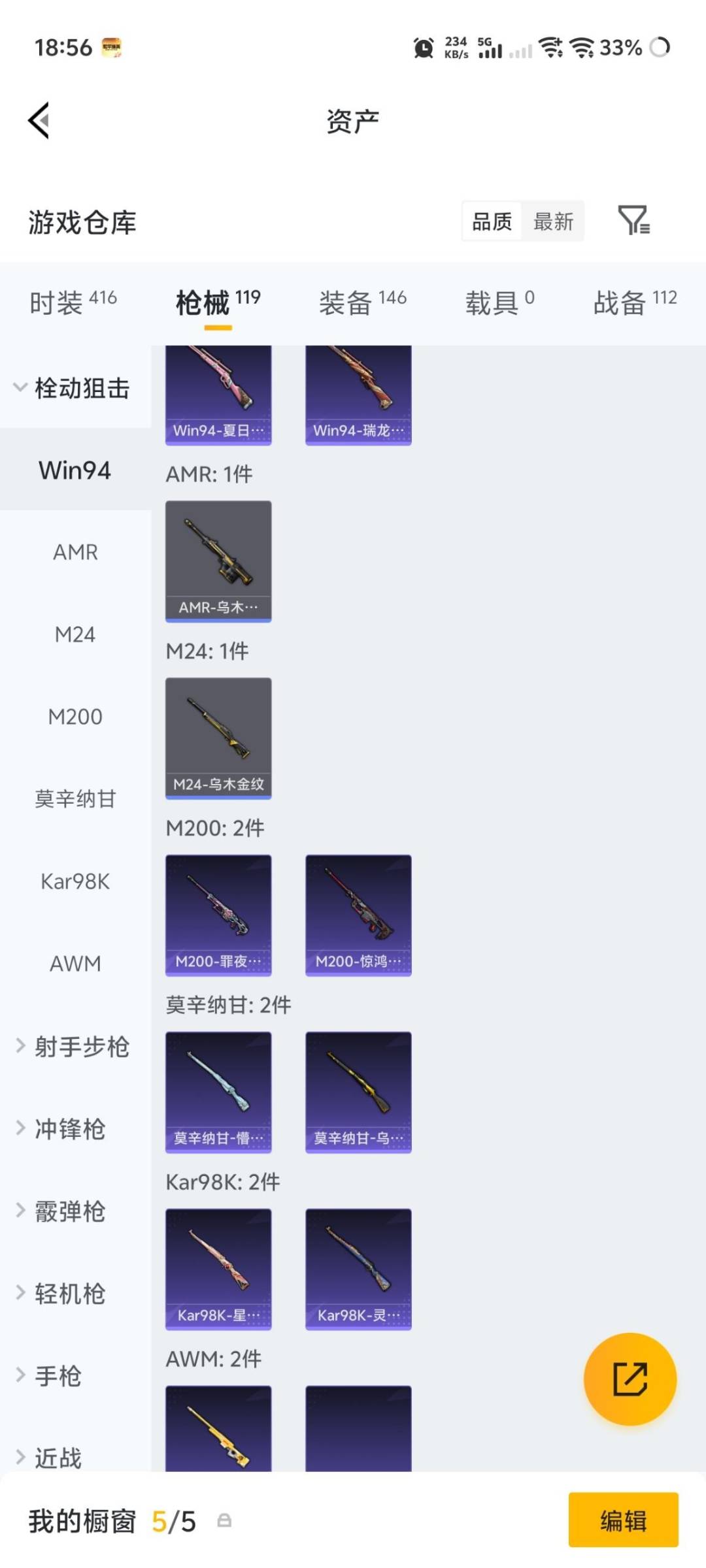
Task: Tap the back arrow to leave 资产 page
Action: 37,121
